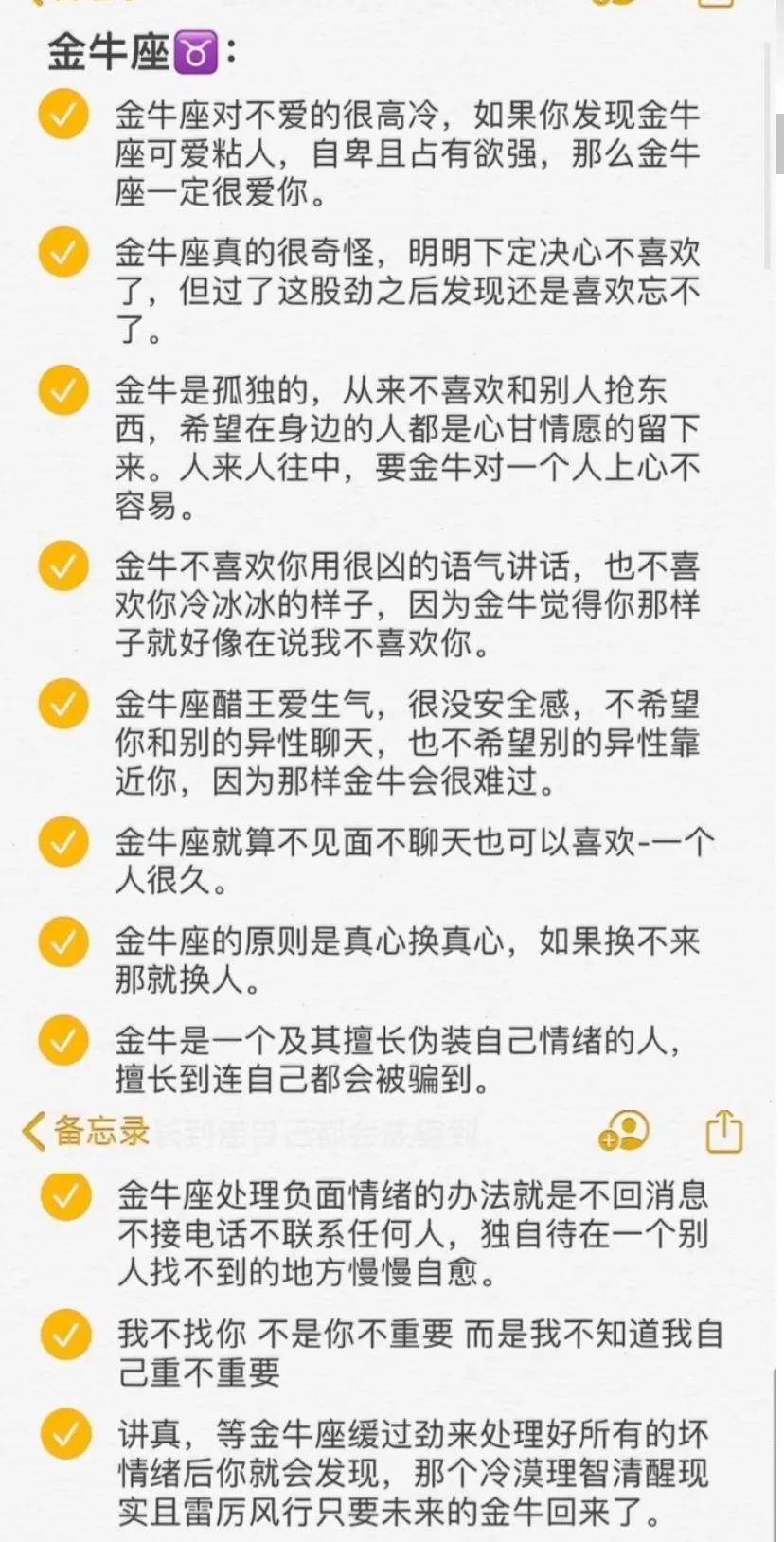Uncheck the item starting 金牛座对不爱的很高冷
Image resolution: width=784 pixels, height=1542 pixels.
[62, 114]
